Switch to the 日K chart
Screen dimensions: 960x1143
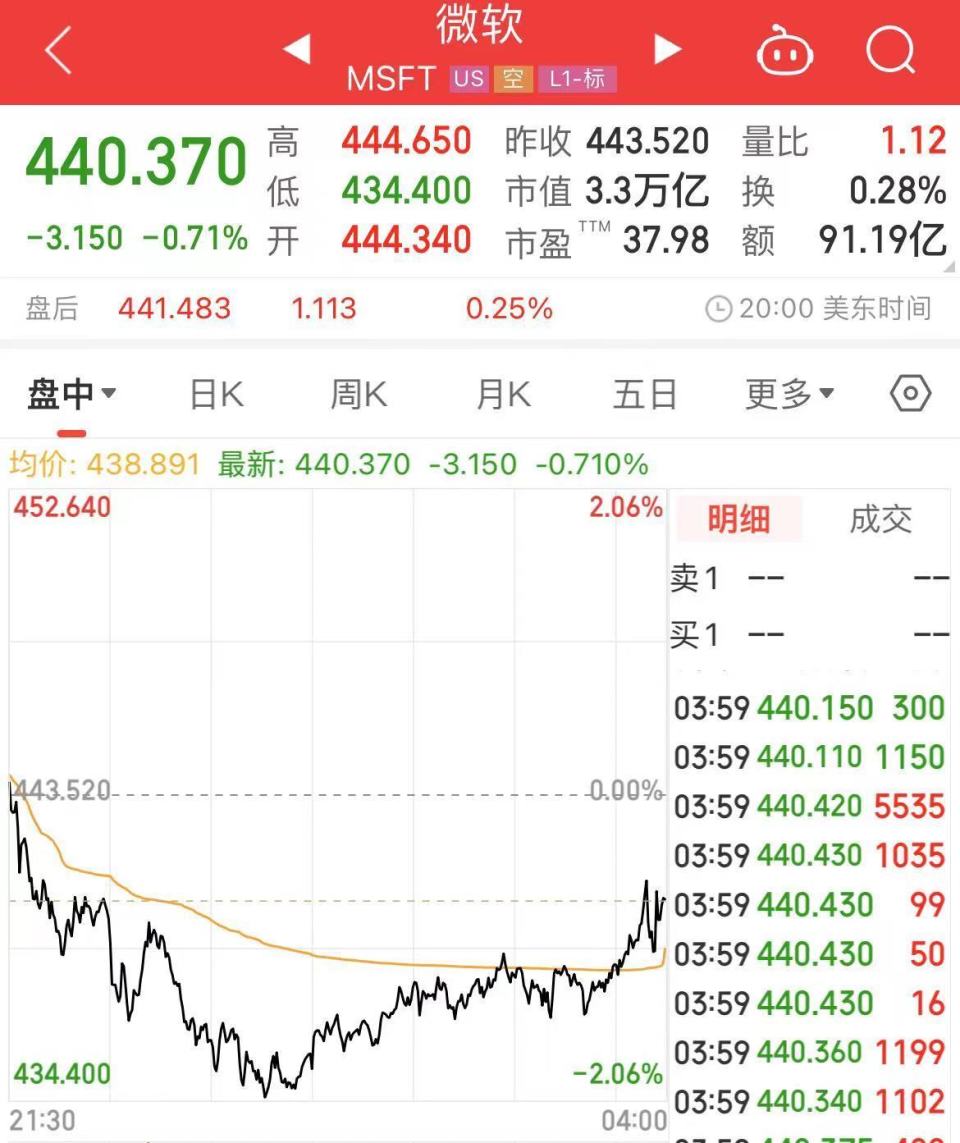pyautogui.click(x=216, y=395)
